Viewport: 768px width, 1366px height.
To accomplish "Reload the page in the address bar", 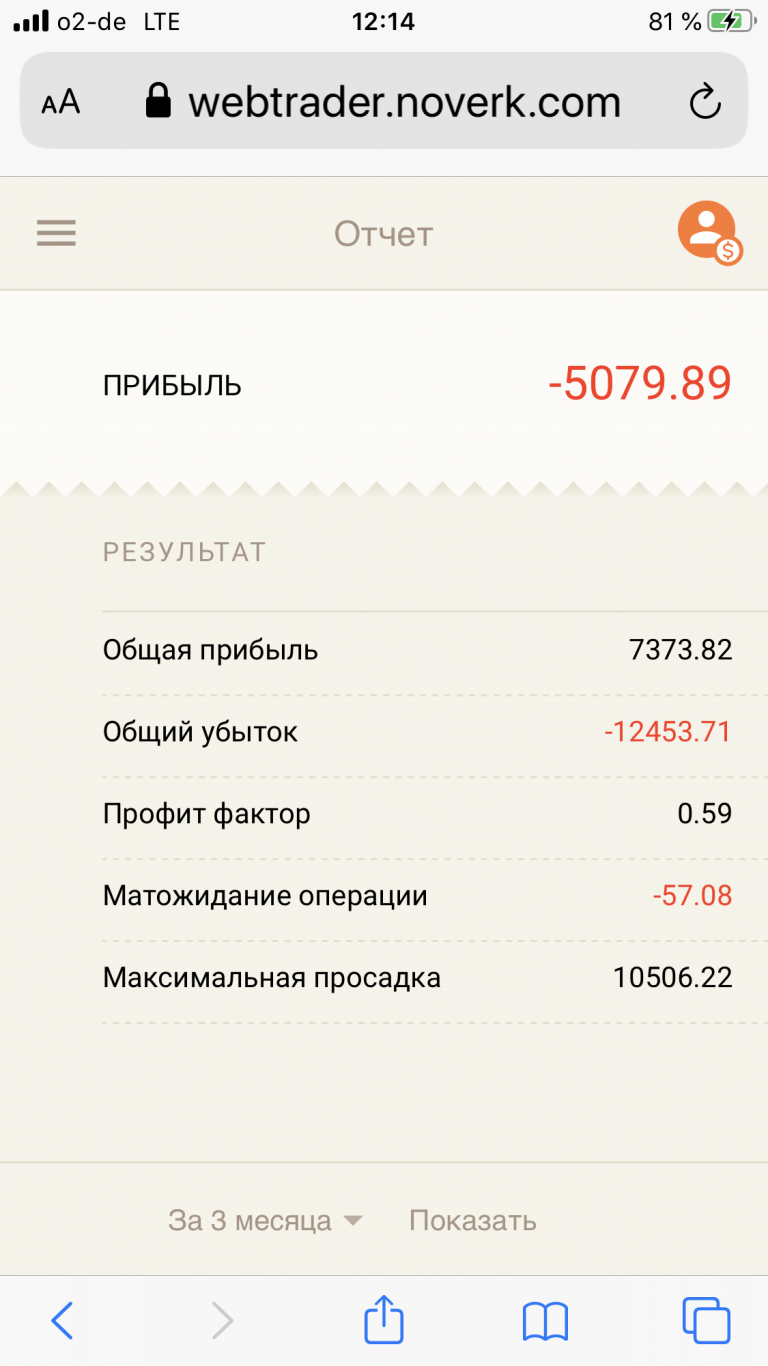I will click(x=705, y=102).
